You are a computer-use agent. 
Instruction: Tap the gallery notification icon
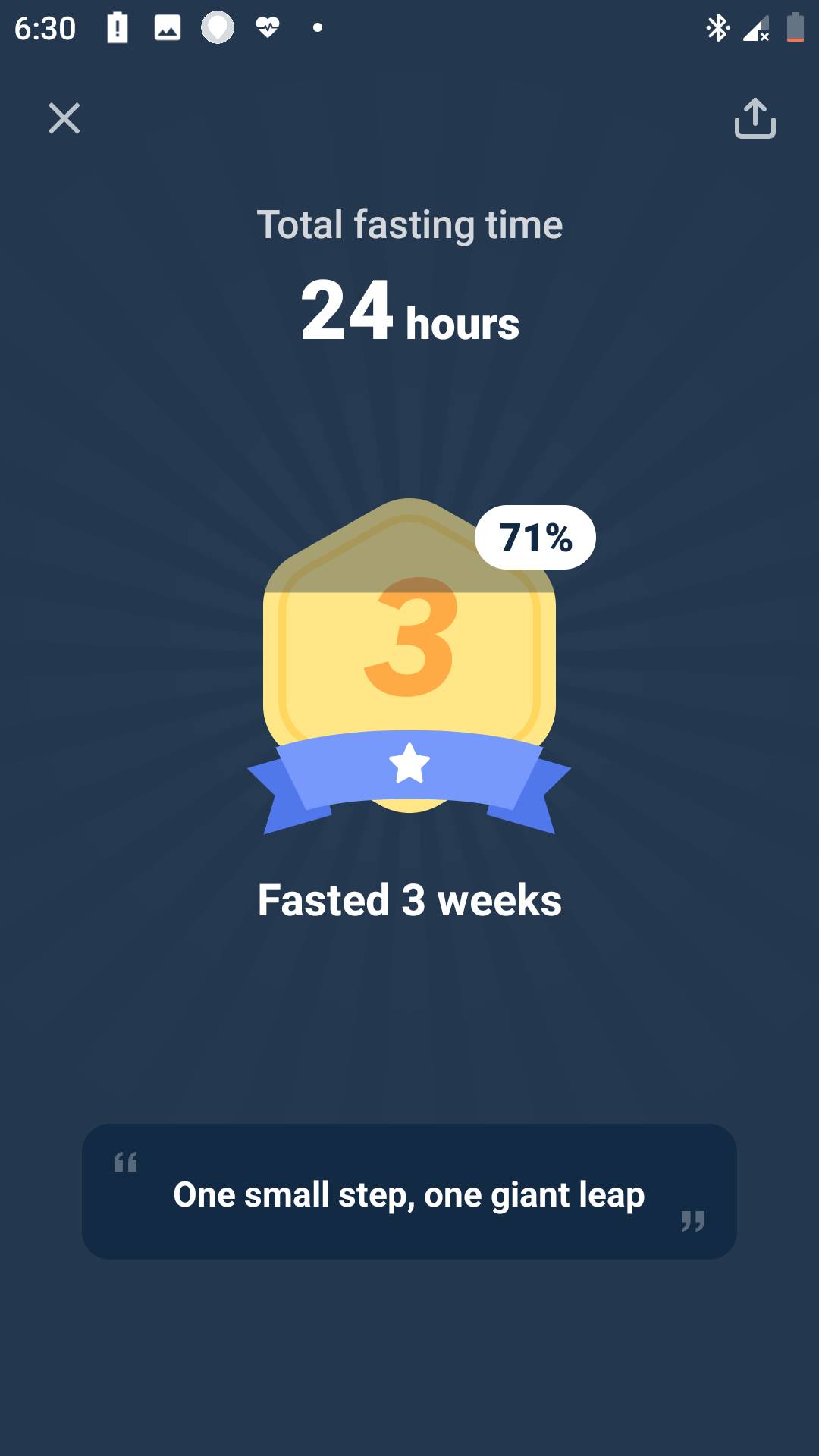[168, 27]
